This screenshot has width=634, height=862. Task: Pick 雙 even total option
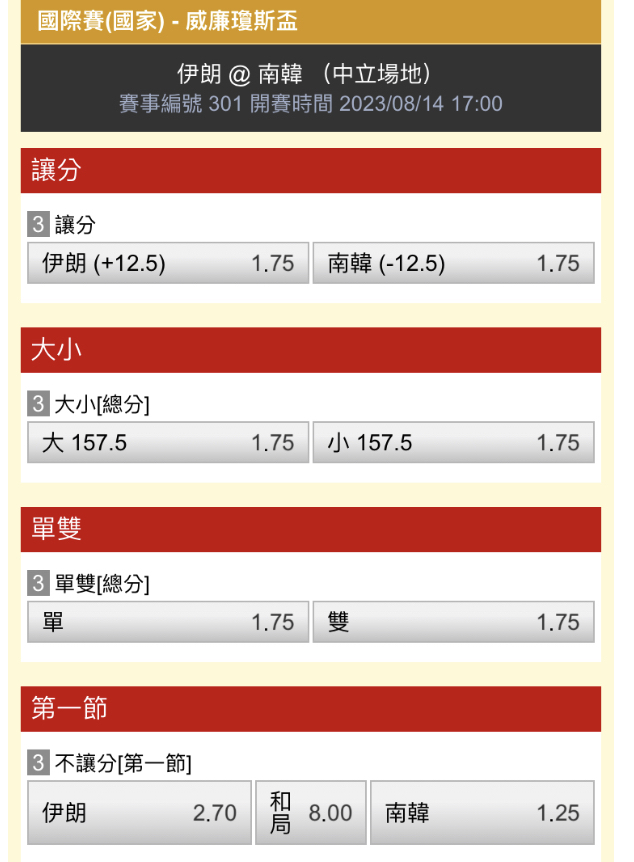(453, 622)
